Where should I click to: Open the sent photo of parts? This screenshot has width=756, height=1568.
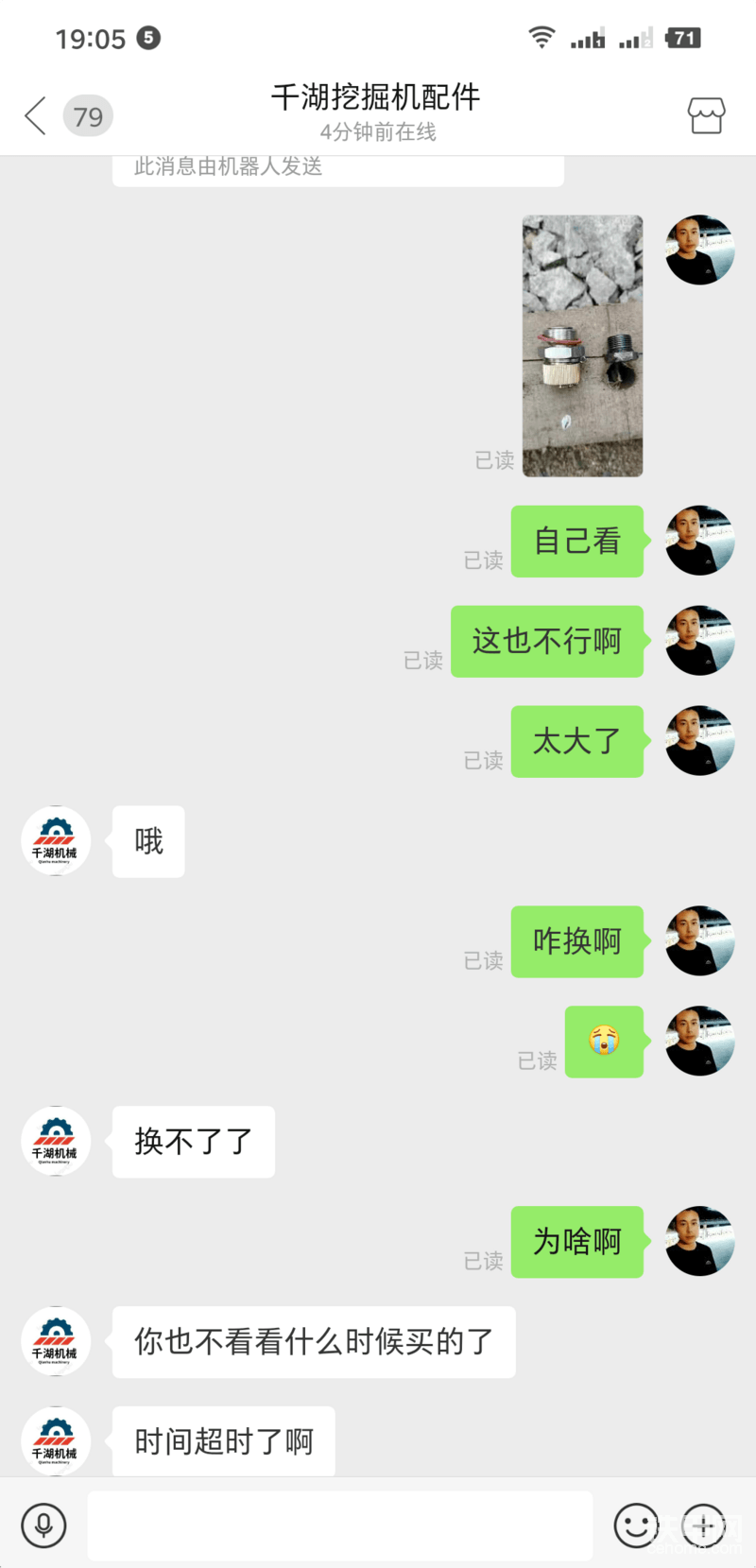click(582, 346)
